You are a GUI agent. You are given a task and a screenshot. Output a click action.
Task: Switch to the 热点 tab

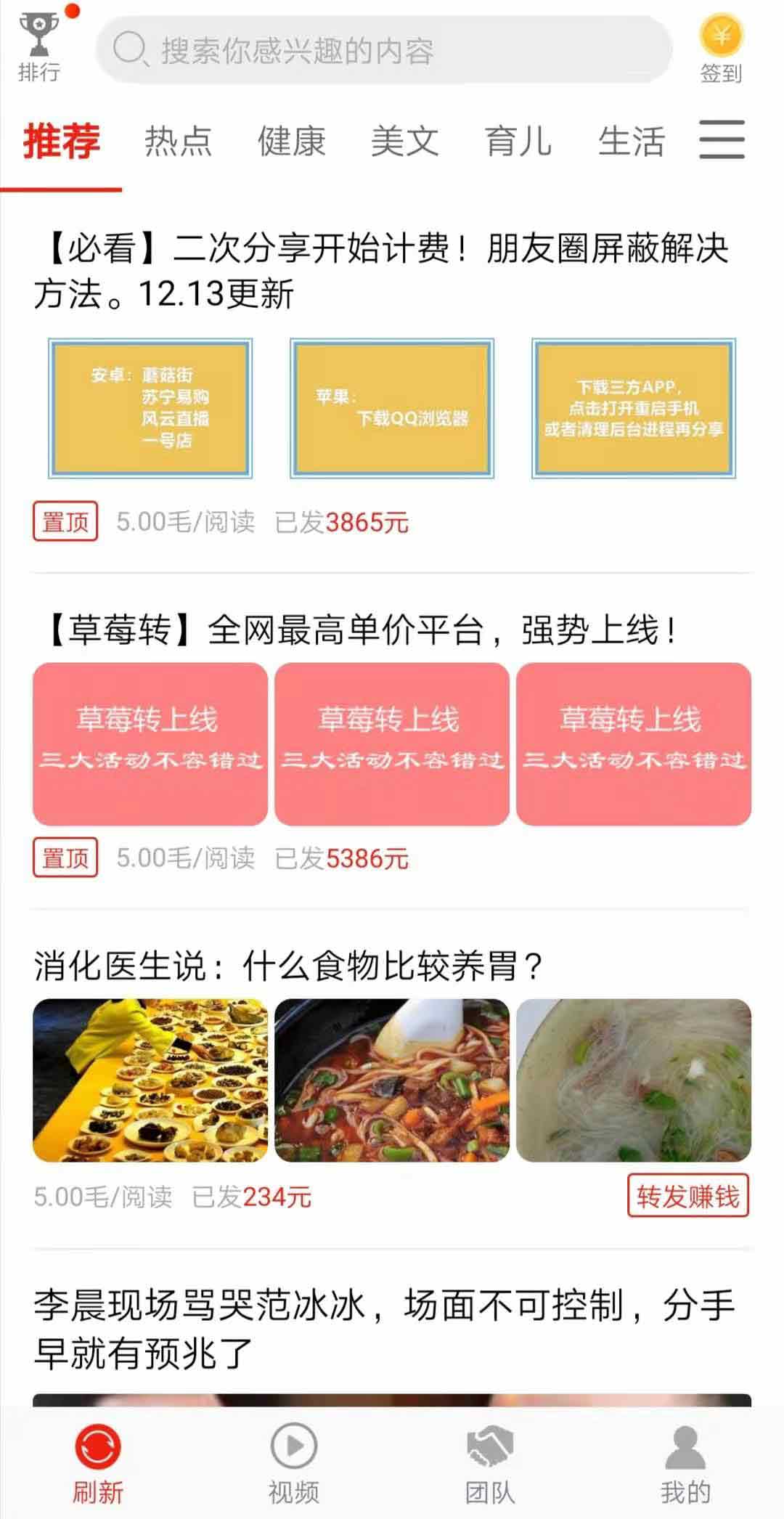coord(178,141)
